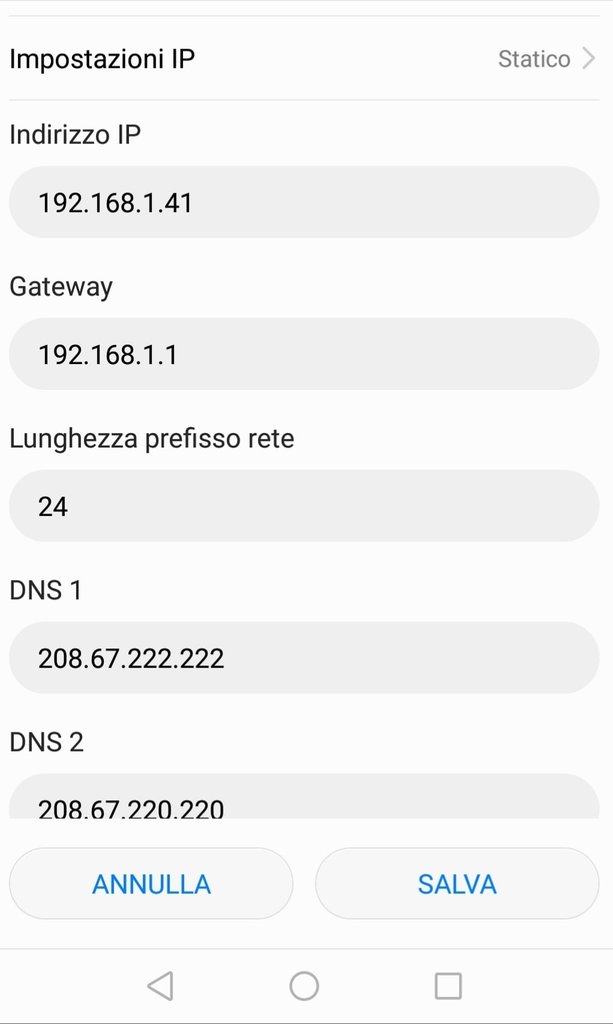Open recent apps with square button
The height and width of the screenshot is (1024, 613).
point(448,985)
